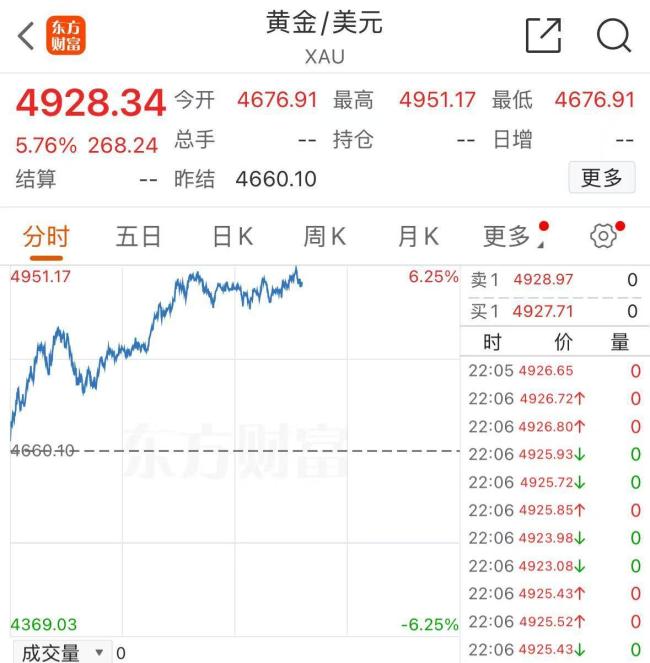Show the 周K chart tab
Viewport: 650px width, 663px height.
tap(324, 237)
